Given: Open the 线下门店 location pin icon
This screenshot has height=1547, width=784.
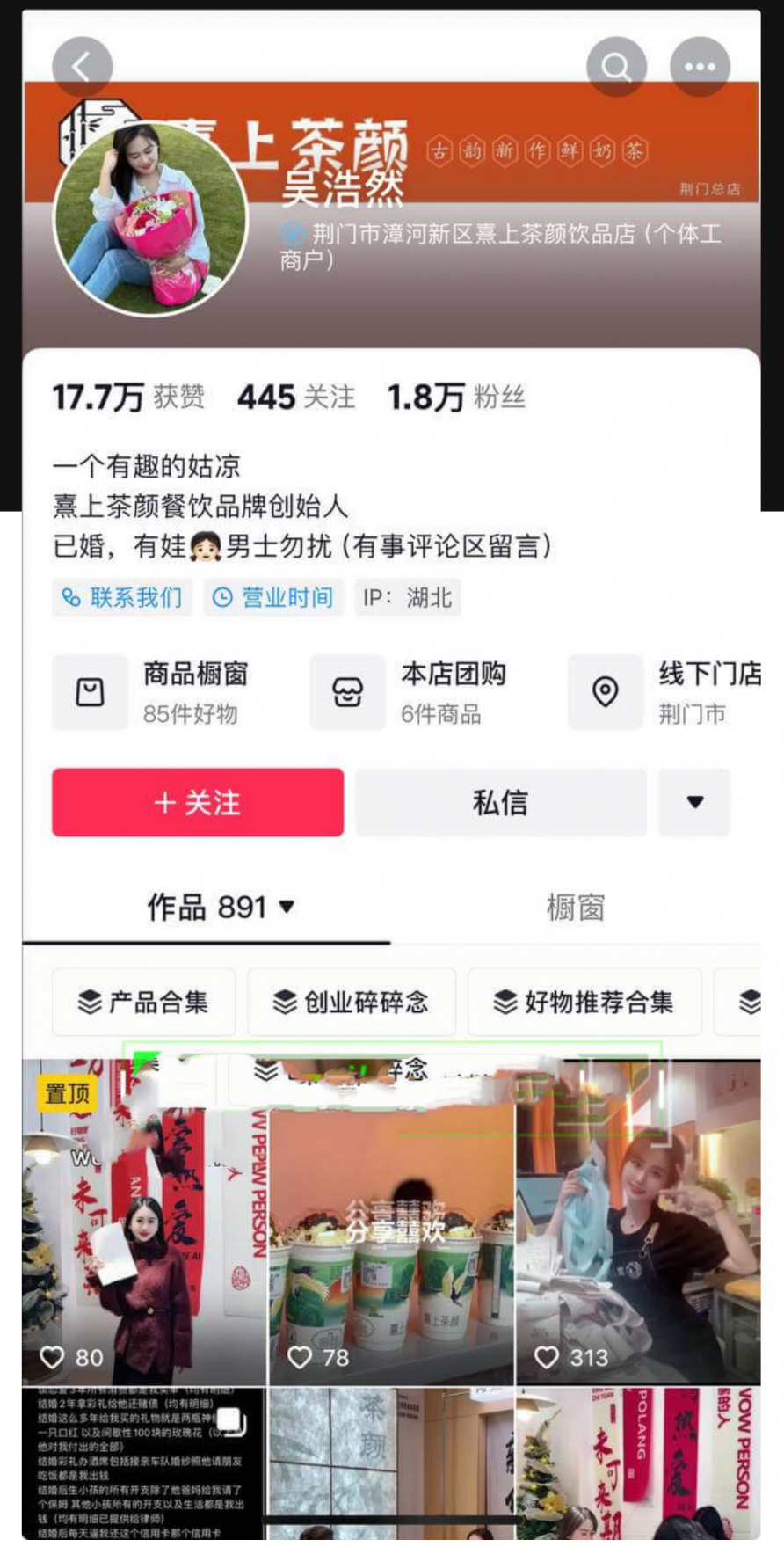Looking at the screenshot, I should click(x=605, y=692).
